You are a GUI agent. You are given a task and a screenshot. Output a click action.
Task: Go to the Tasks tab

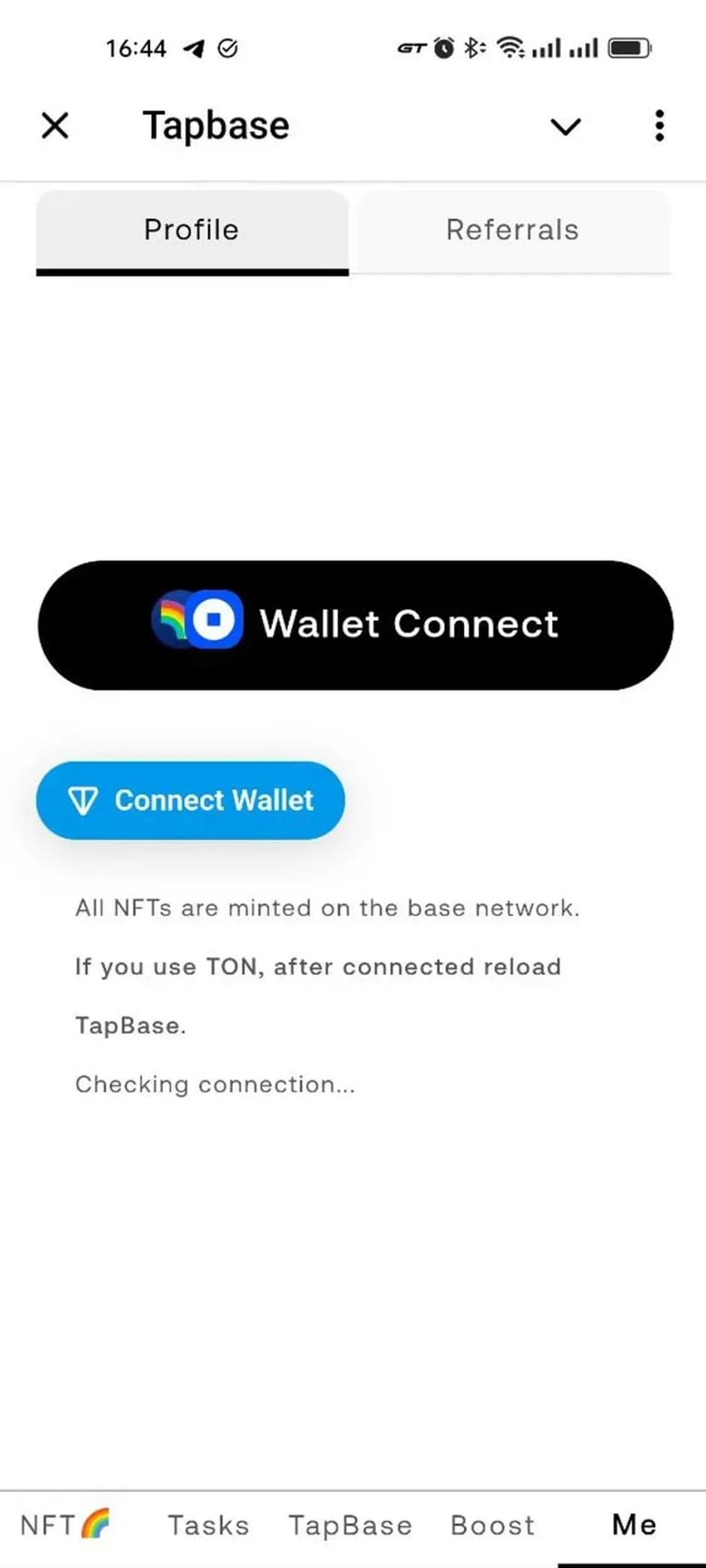tap(208, 1525)
